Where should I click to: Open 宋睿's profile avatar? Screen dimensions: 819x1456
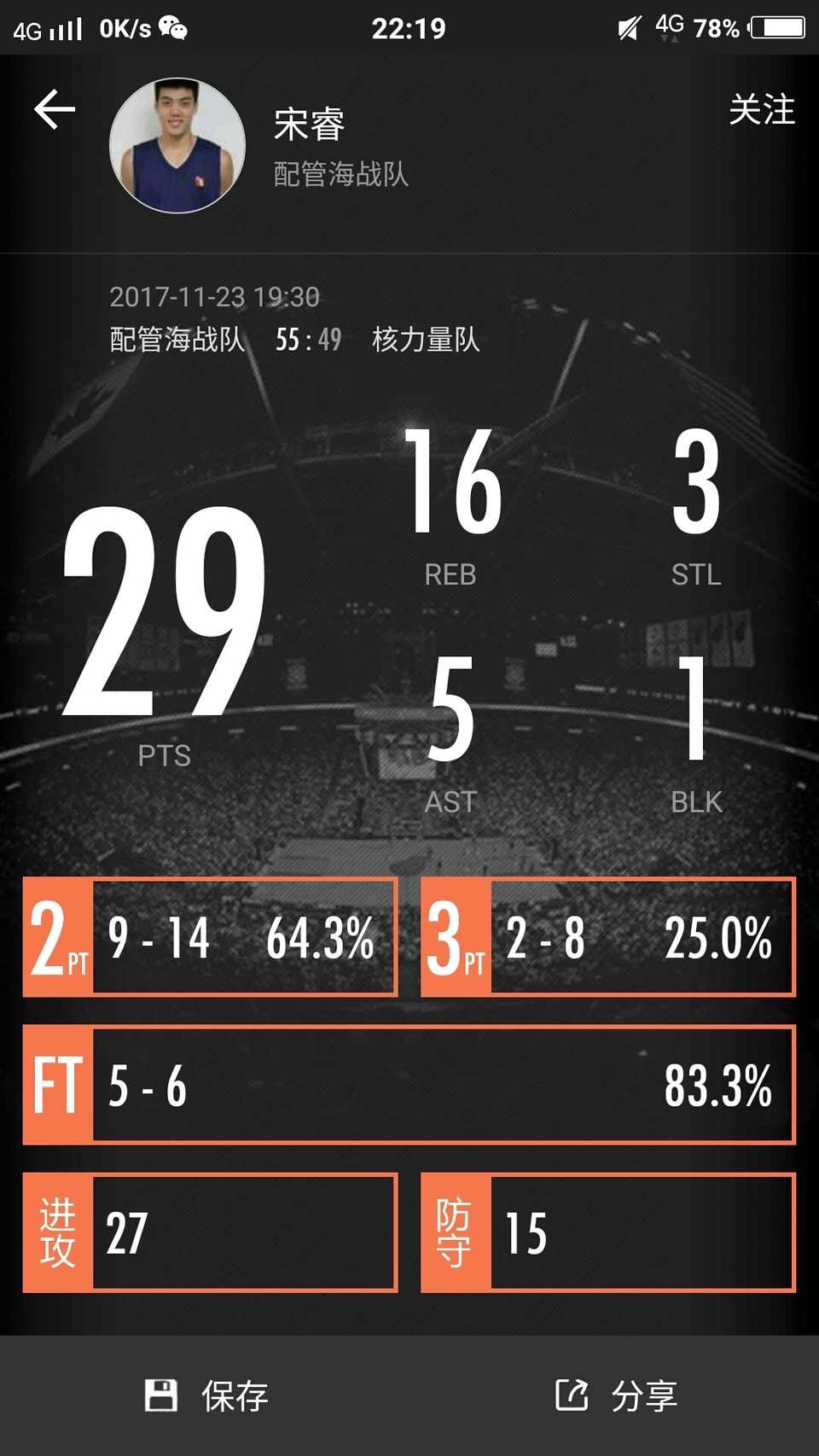(x=177, y=146)
